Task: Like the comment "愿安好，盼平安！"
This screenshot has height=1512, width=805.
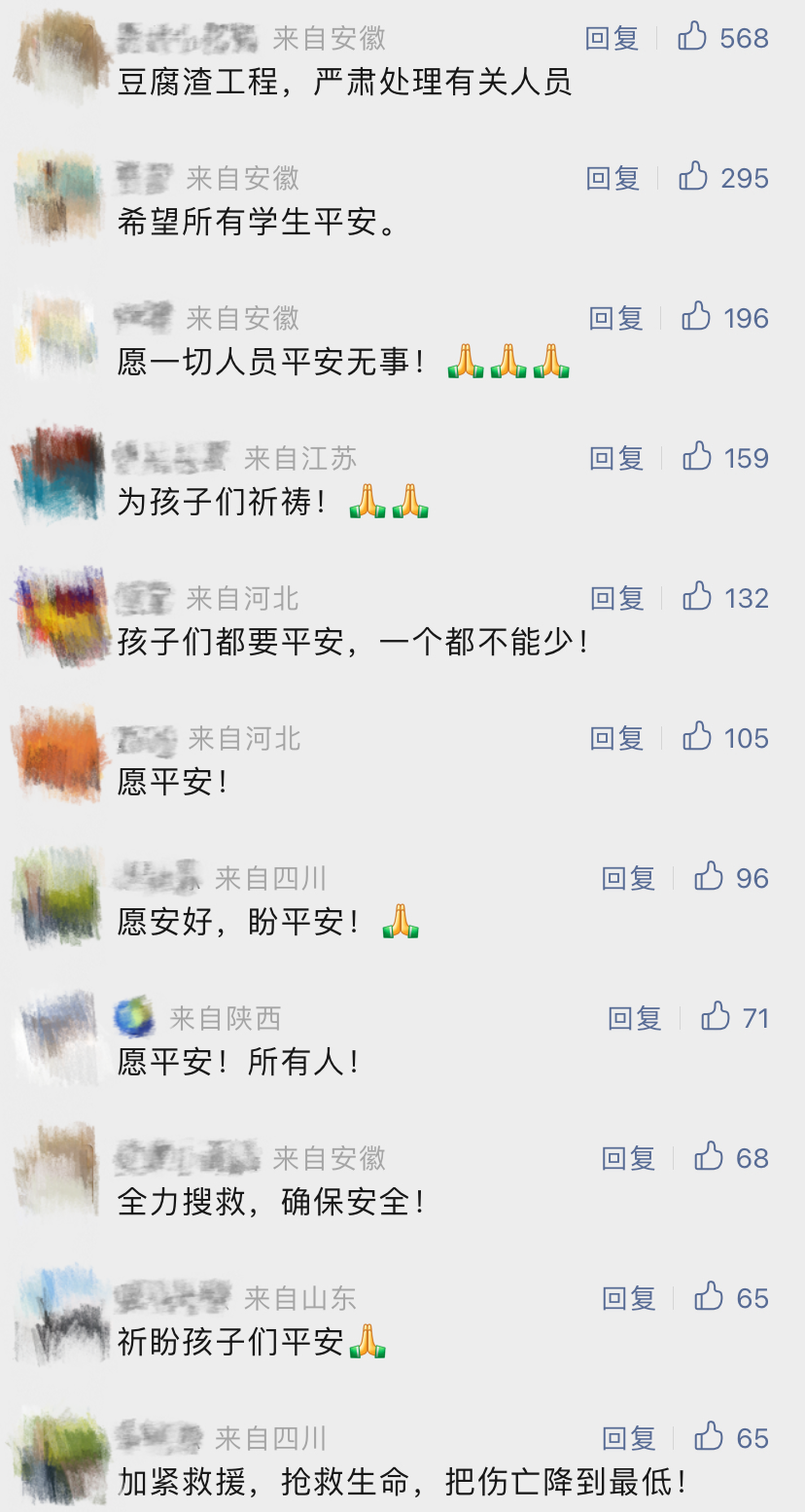Action: coord(709,878)
